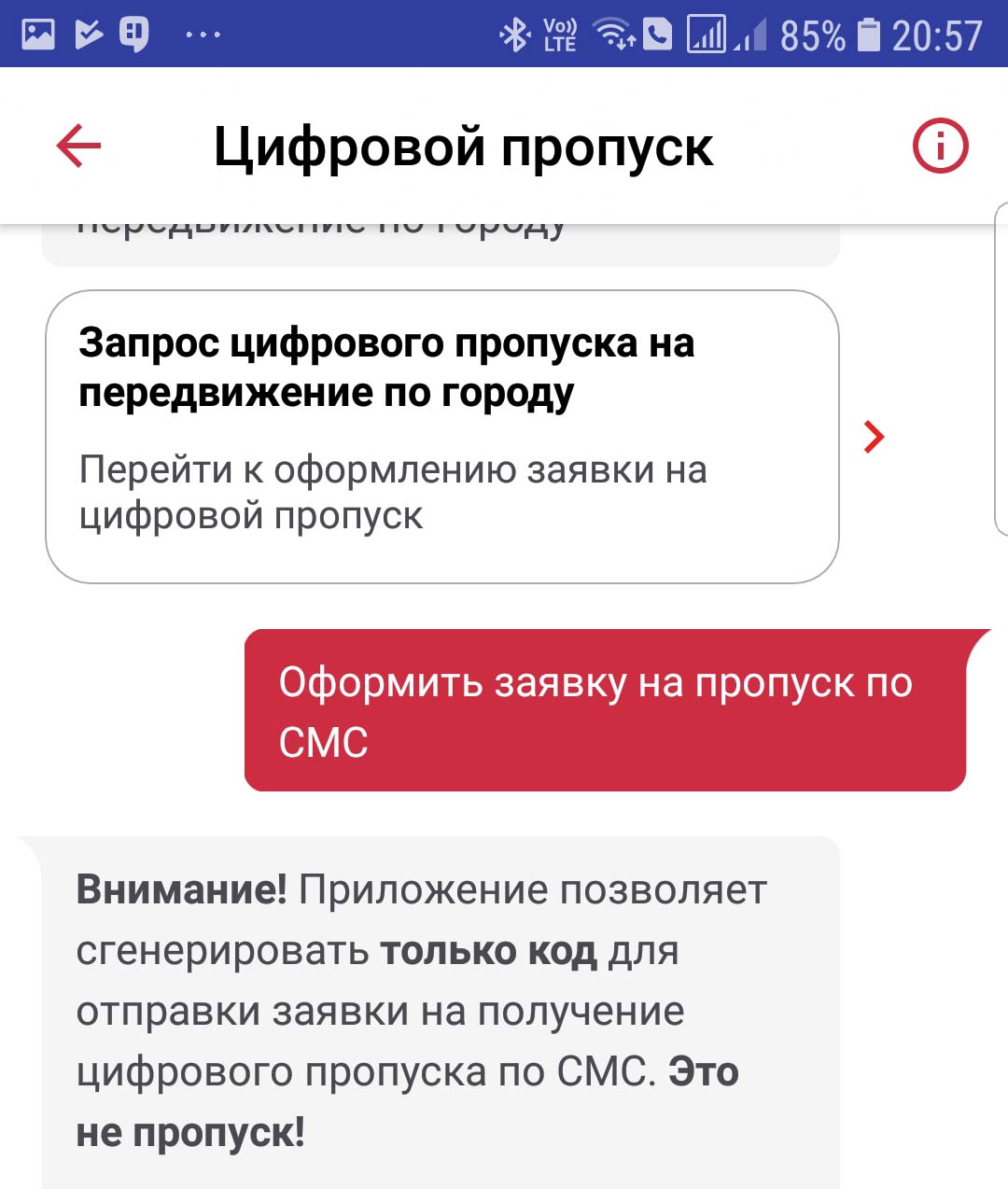Tap the active call icon in the status bar
1008x1189 pixels.
point(659,35)
